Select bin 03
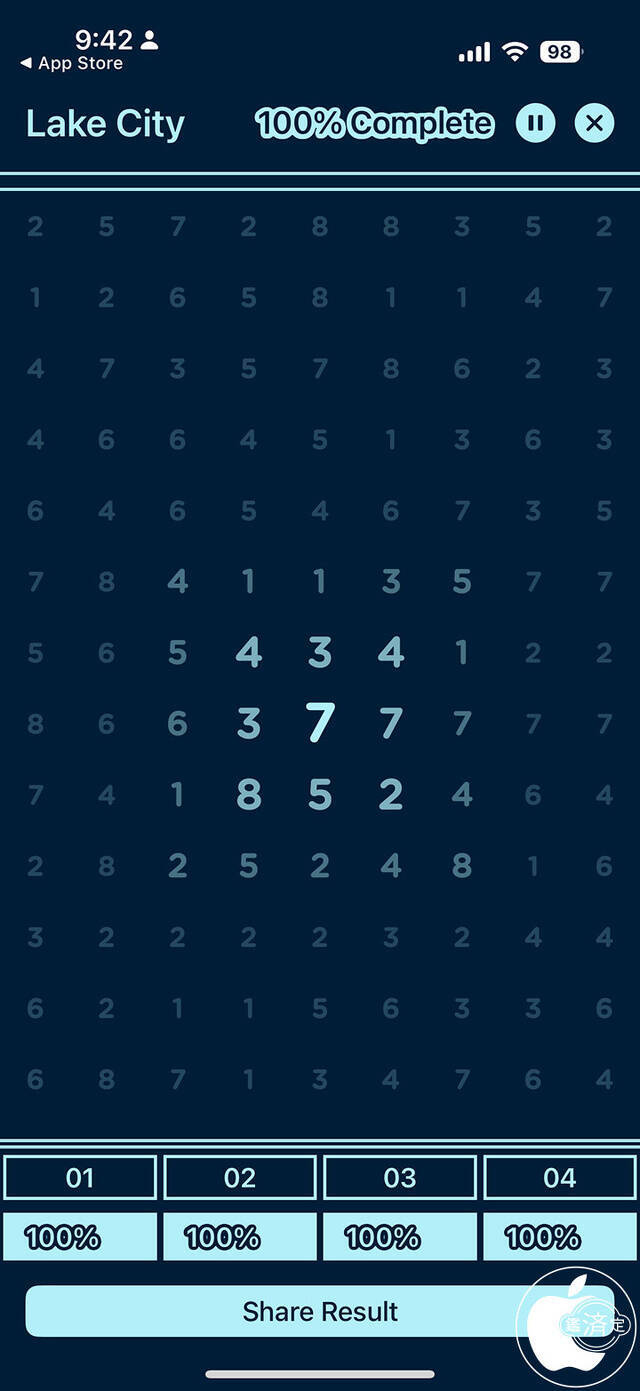 pyautogui.click(x=400, y=1178)
